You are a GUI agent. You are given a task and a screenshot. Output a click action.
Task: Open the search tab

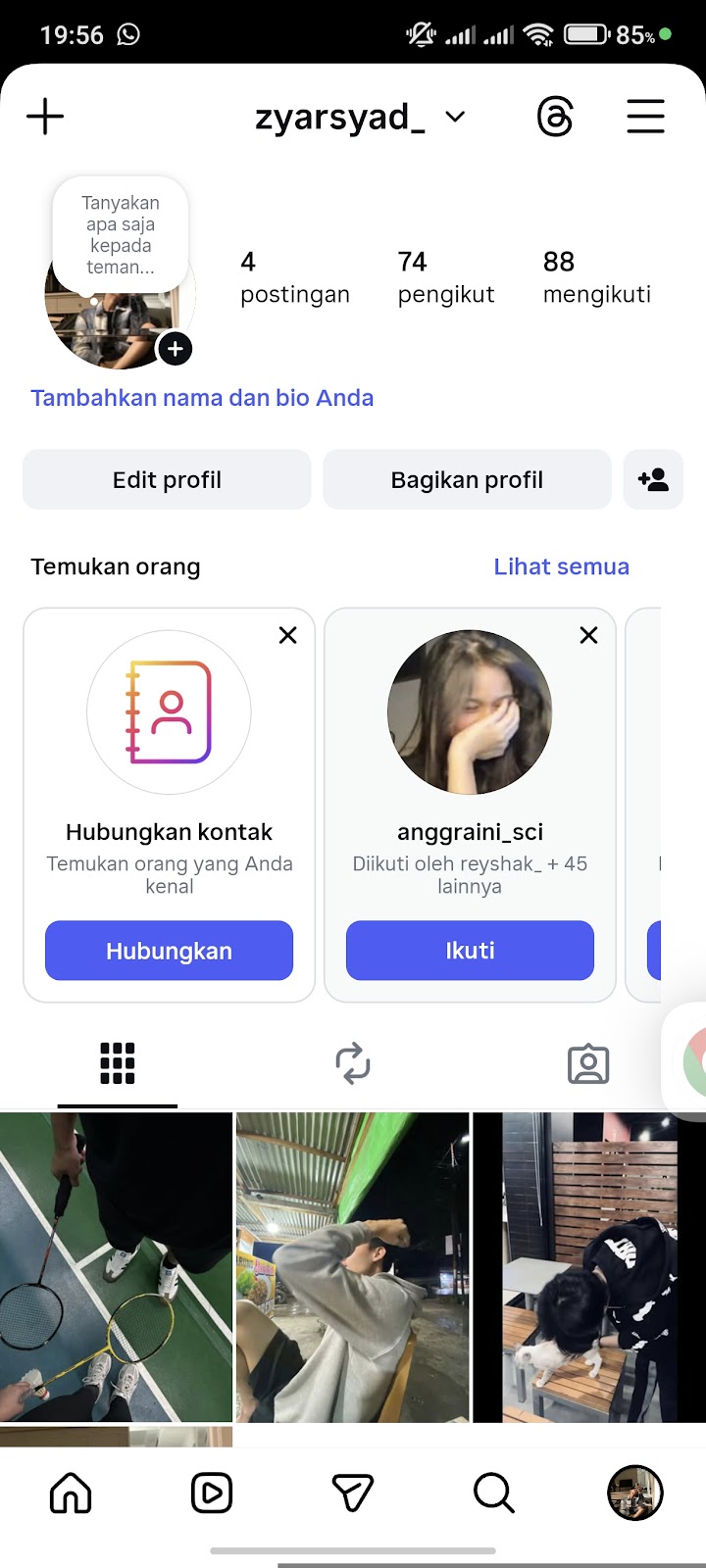pyautogui.click(x=493, y=1494)
